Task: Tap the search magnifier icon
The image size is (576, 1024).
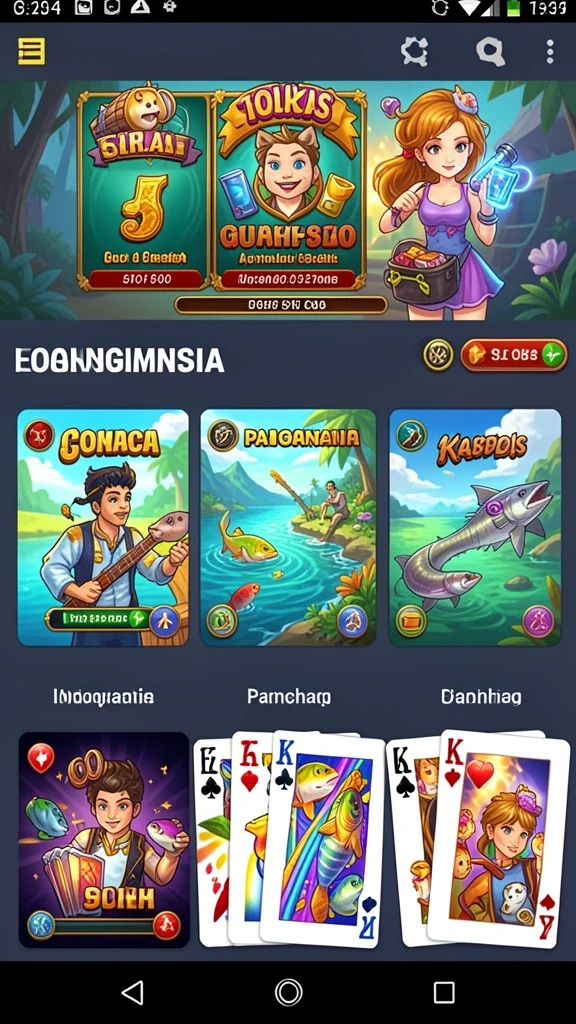Action: pyautogui.click(x=490, y=51)
